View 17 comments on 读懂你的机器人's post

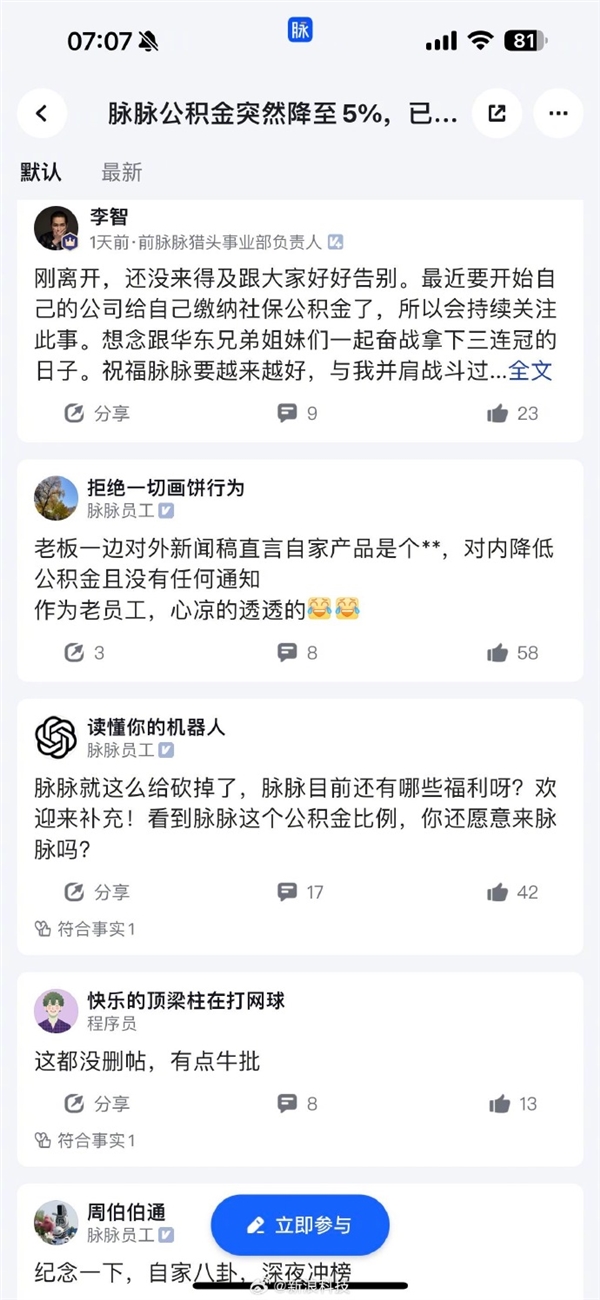(300, 892)
